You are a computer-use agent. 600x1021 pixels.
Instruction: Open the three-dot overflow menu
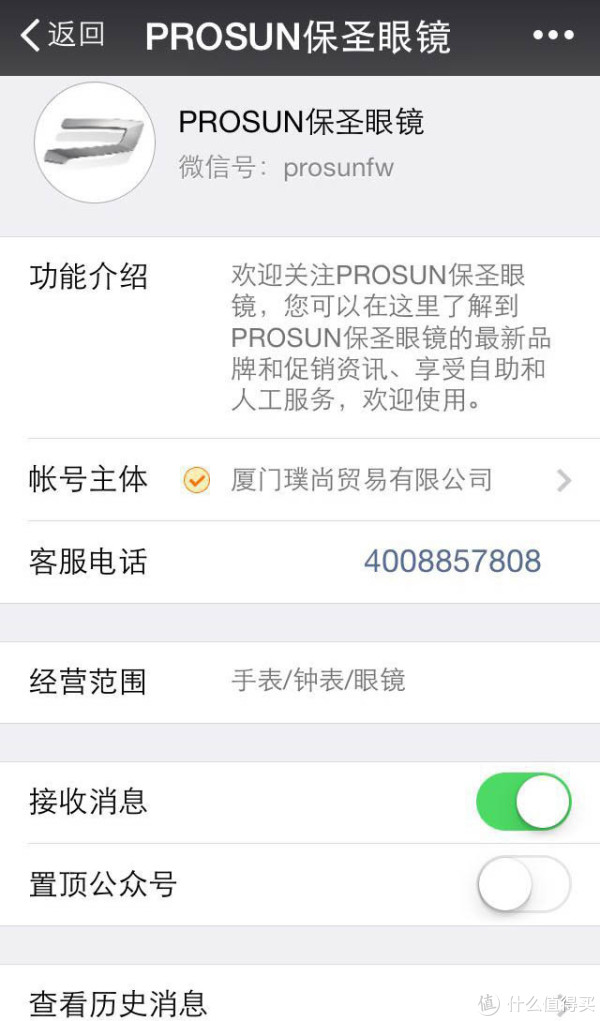pos(552,35)
